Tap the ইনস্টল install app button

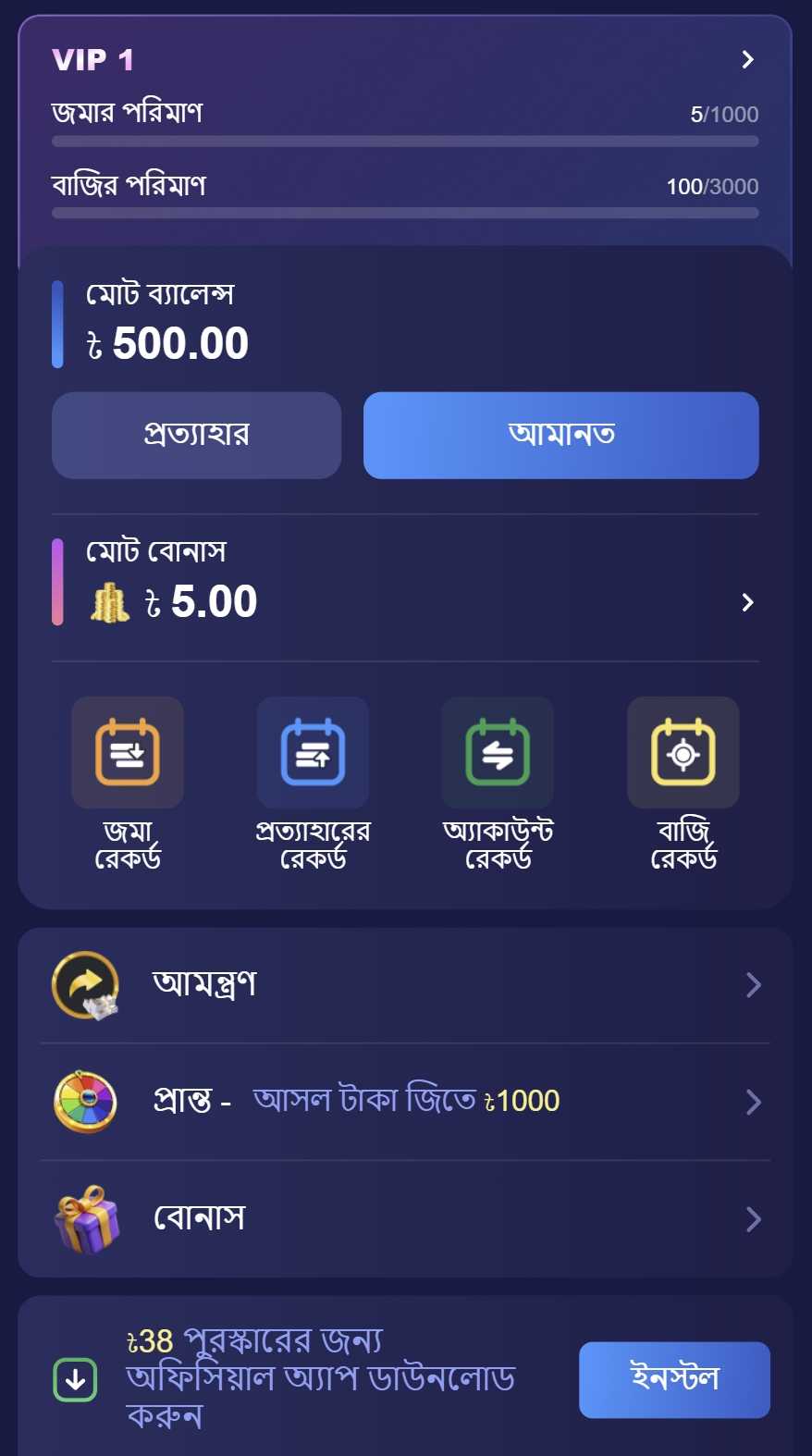coord(674,1379)
